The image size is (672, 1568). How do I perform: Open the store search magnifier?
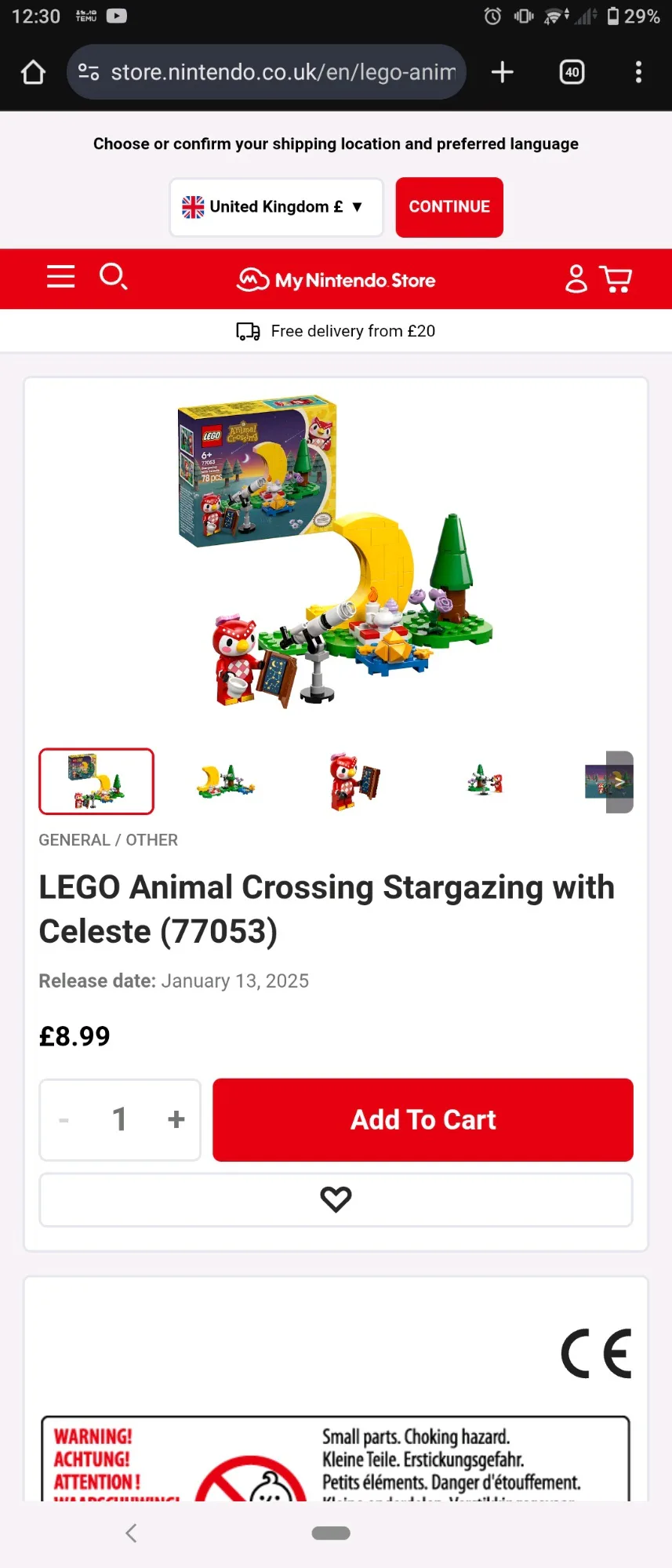coord(113,277)
